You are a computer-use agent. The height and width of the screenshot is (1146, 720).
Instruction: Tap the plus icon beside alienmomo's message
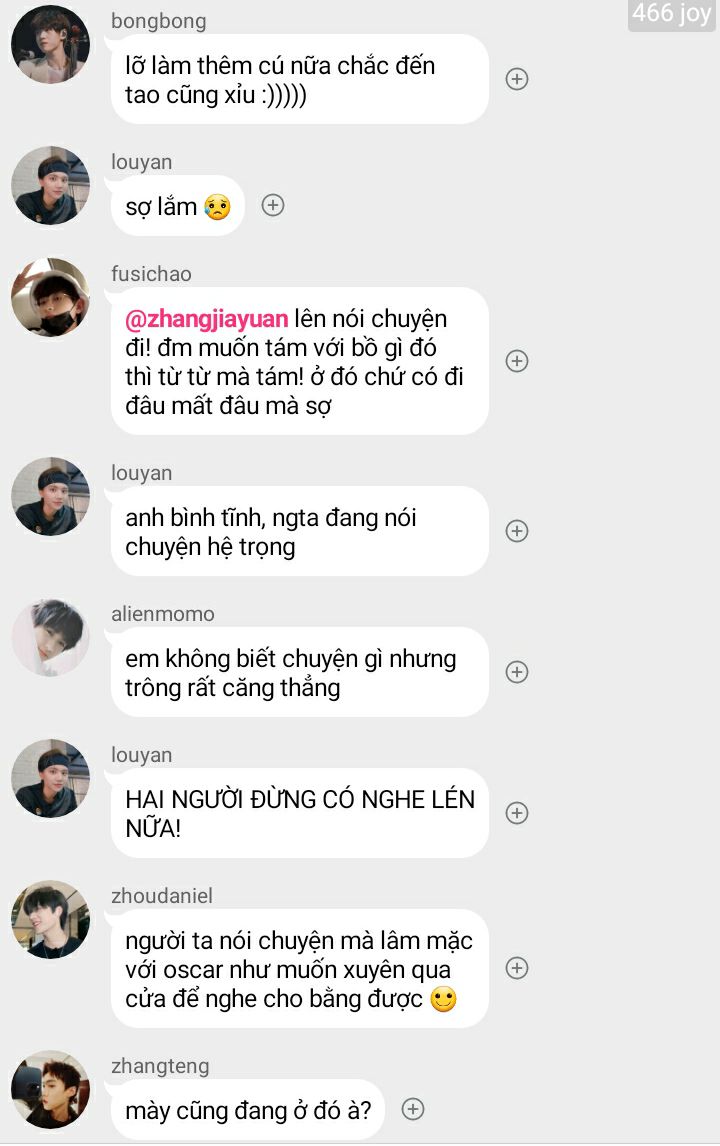point(517,672)
